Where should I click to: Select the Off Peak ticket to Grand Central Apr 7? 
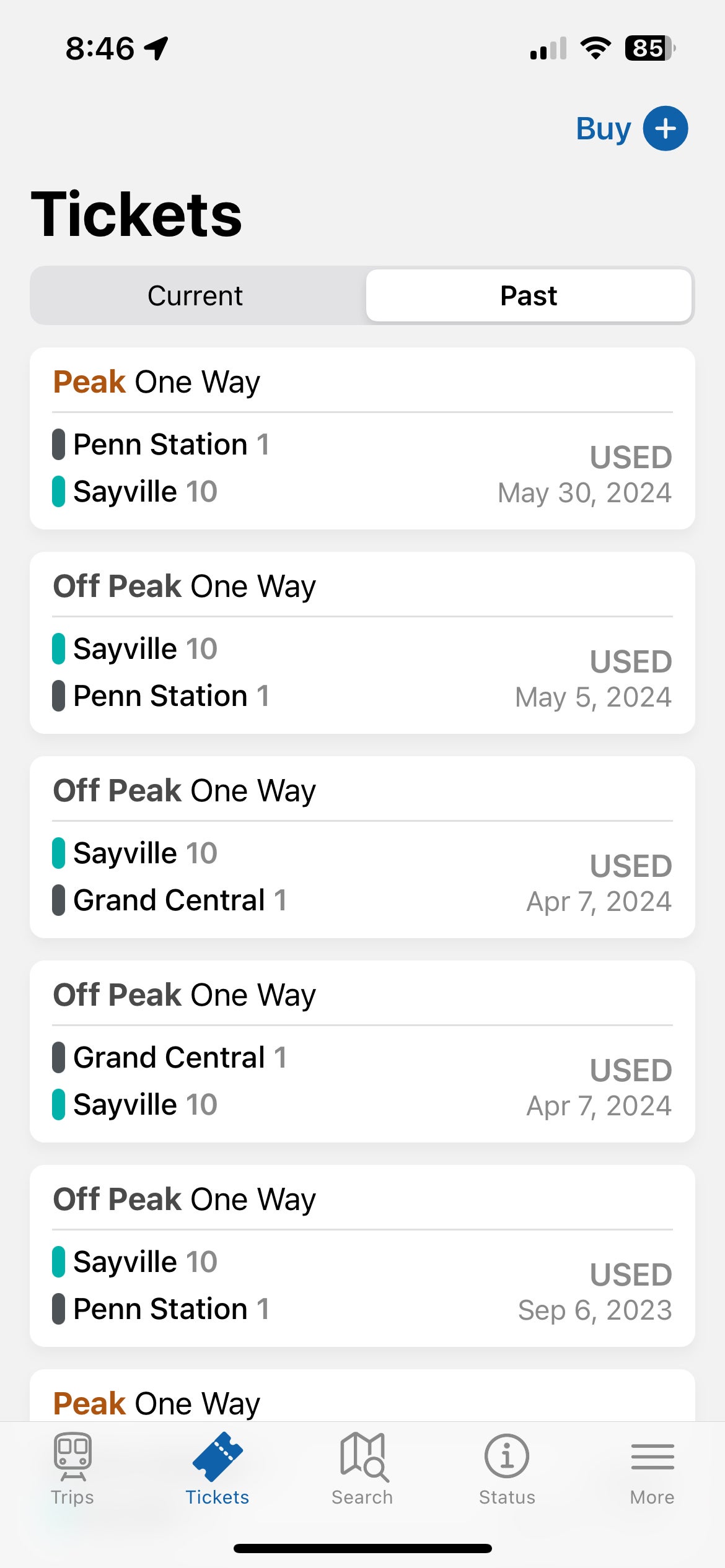point(362,845)
